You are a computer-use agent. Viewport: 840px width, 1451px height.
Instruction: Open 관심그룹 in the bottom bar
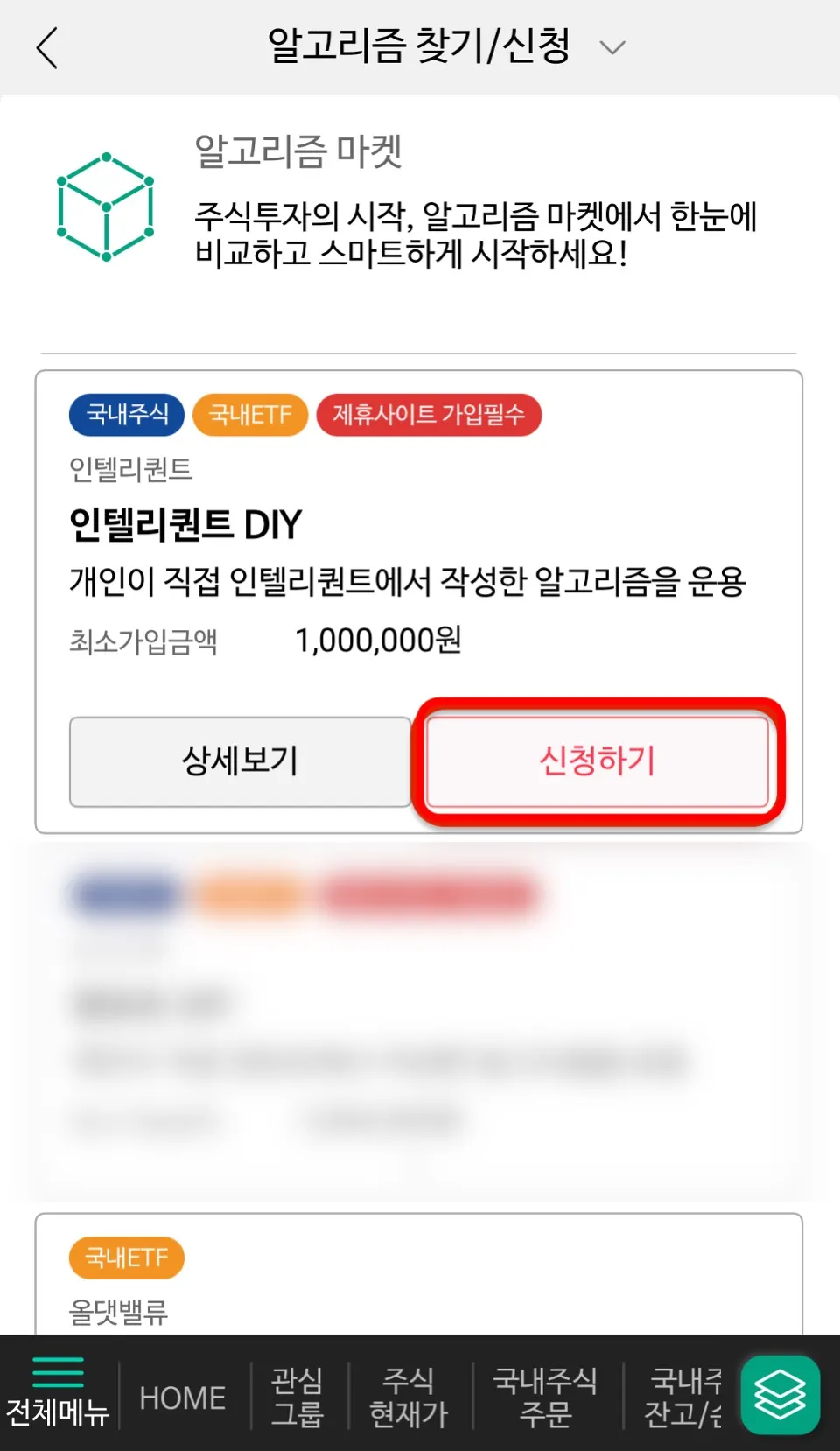click(297, 1398)
